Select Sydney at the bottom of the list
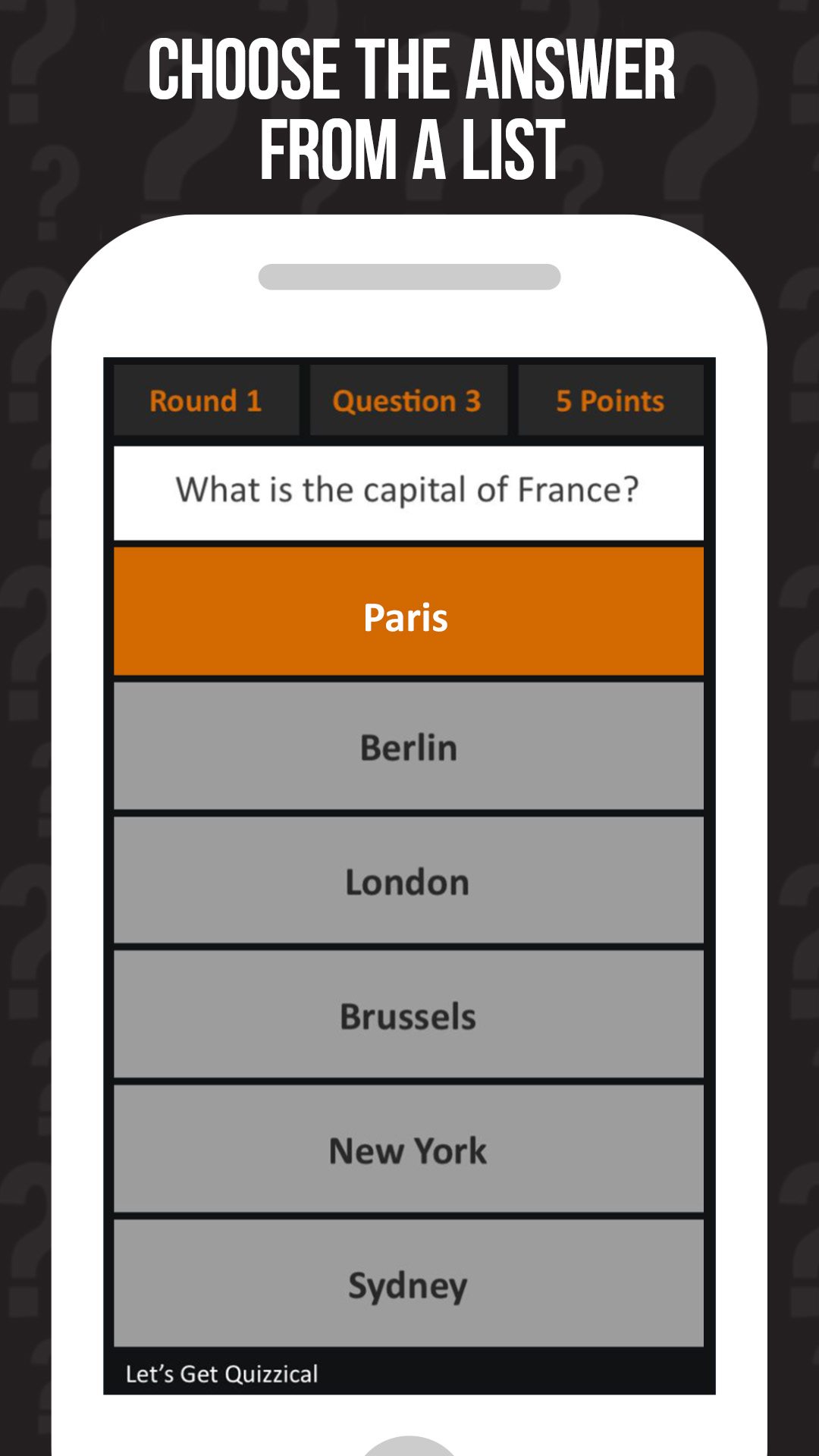The width and height of the screenshot is (819, 1456). pyautogui.click(x=409, y=1285)
